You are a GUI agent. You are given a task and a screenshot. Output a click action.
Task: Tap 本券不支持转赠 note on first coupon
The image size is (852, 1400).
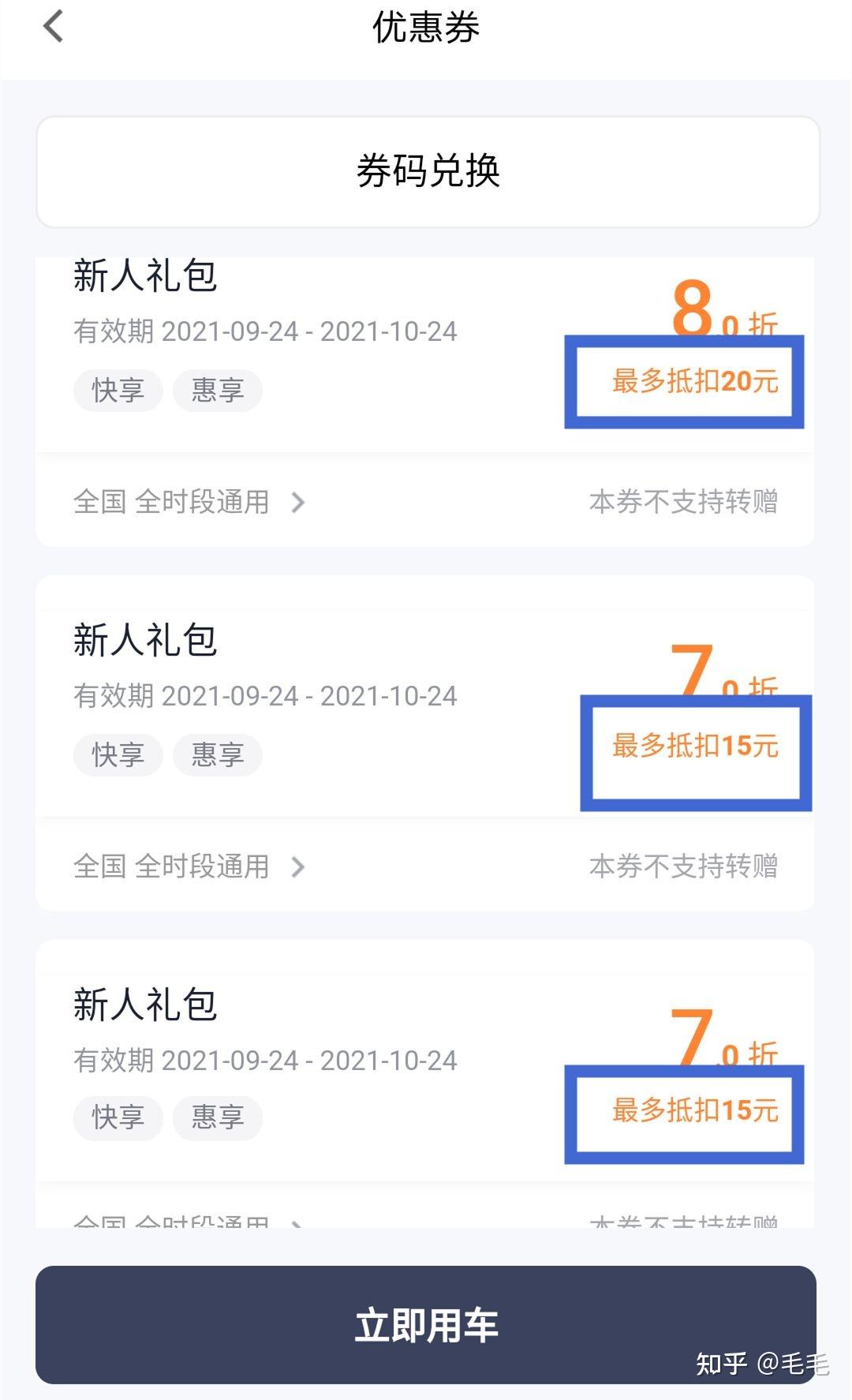click(686, 500)
